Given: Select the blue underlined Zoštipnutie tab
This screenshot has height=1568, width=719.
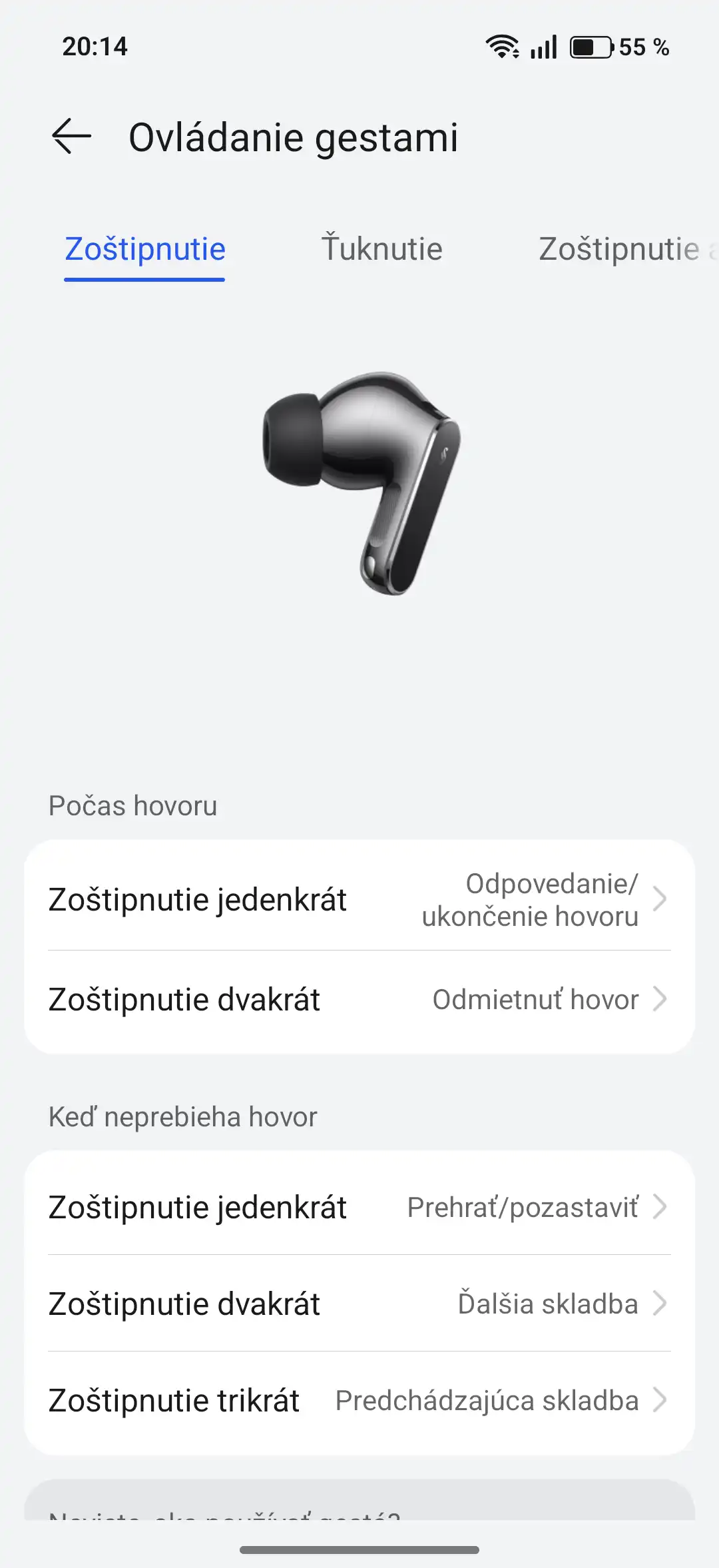Looking at the screenshot, I should click(145, 249).
